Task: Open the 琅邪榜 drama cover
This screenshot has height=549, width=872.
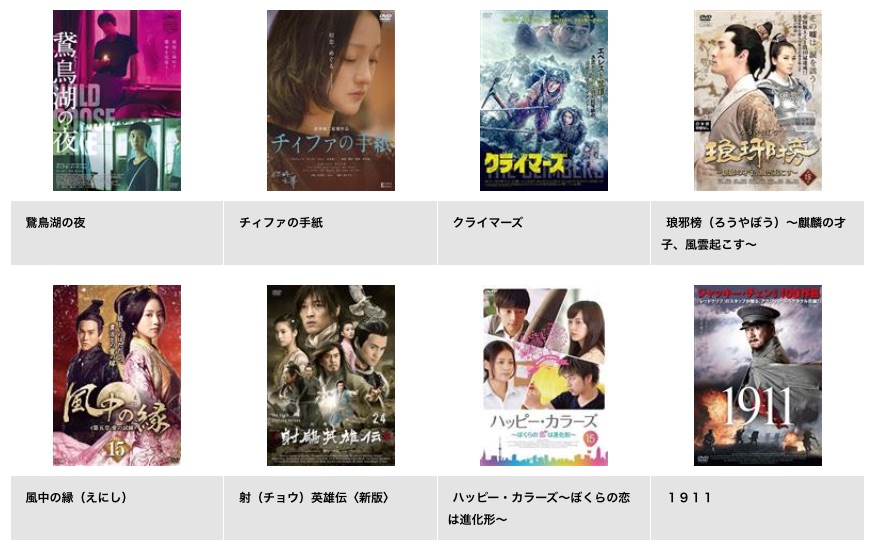Action: point(757,100)
